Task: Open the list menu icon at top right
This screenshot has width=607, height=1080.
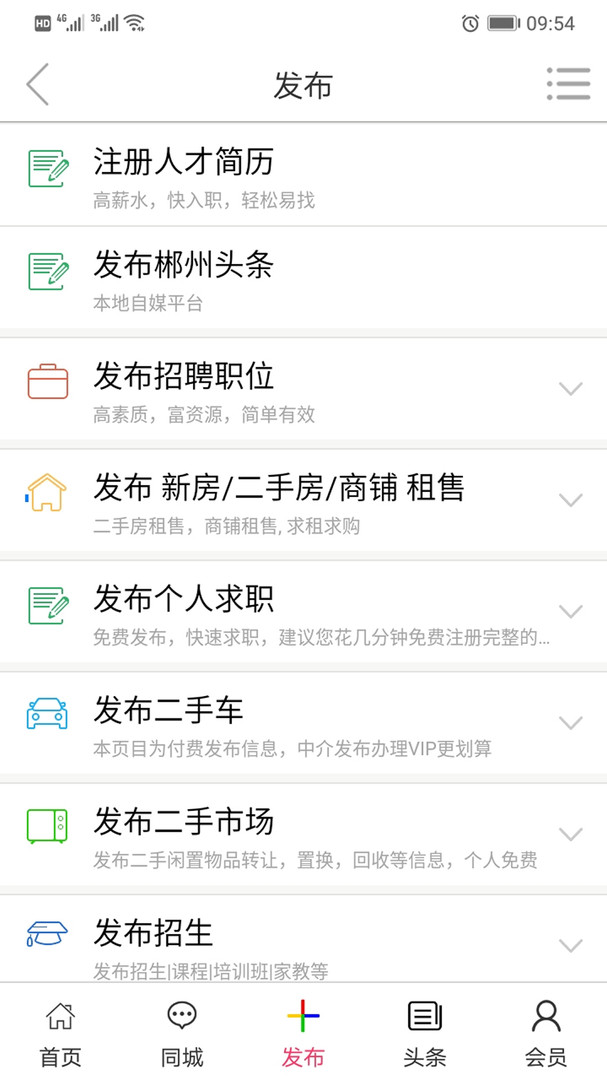Action: click(x=568, y=84)
